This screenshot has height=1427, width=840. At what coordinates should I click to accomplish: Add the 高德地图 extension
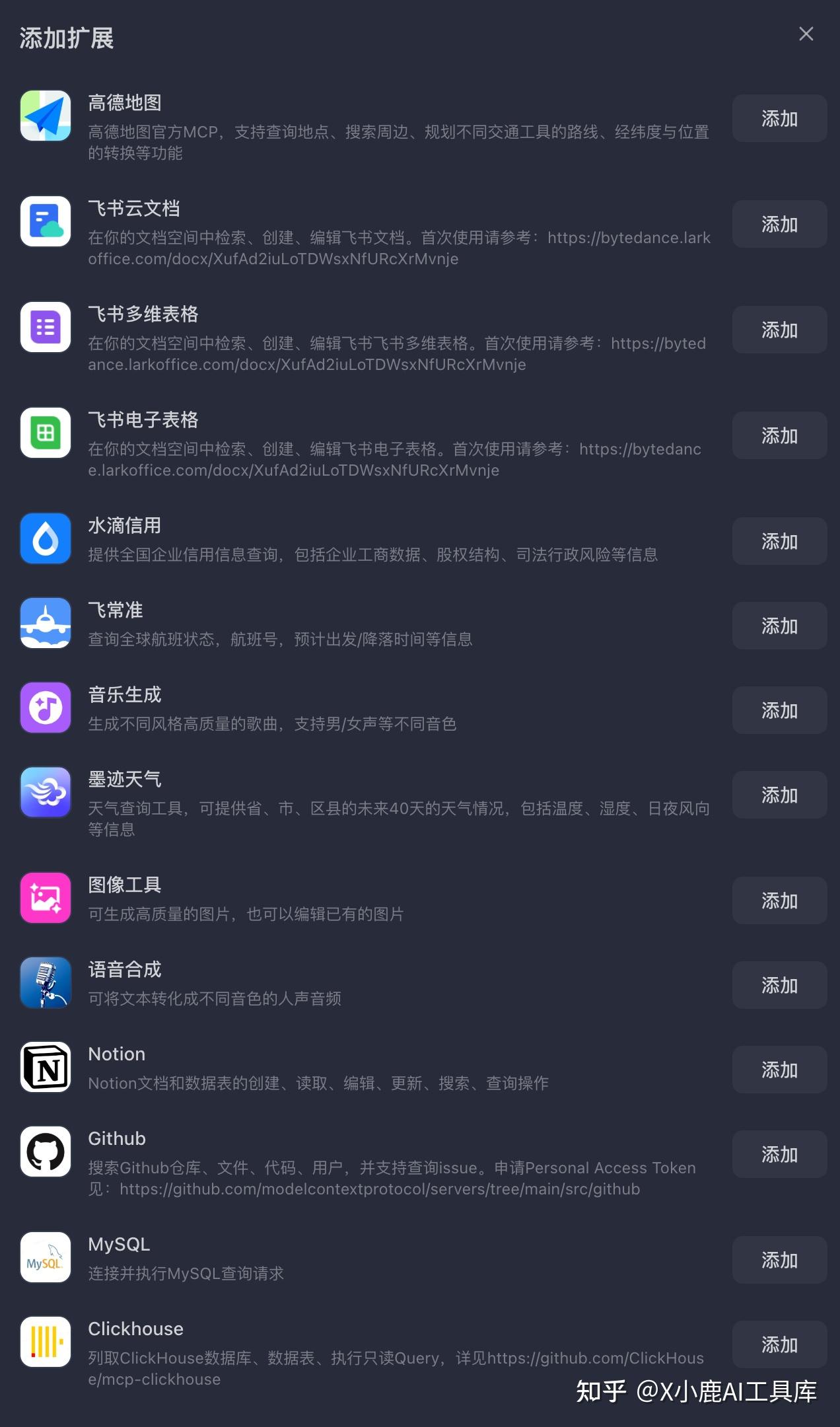(x=779, y=118)
